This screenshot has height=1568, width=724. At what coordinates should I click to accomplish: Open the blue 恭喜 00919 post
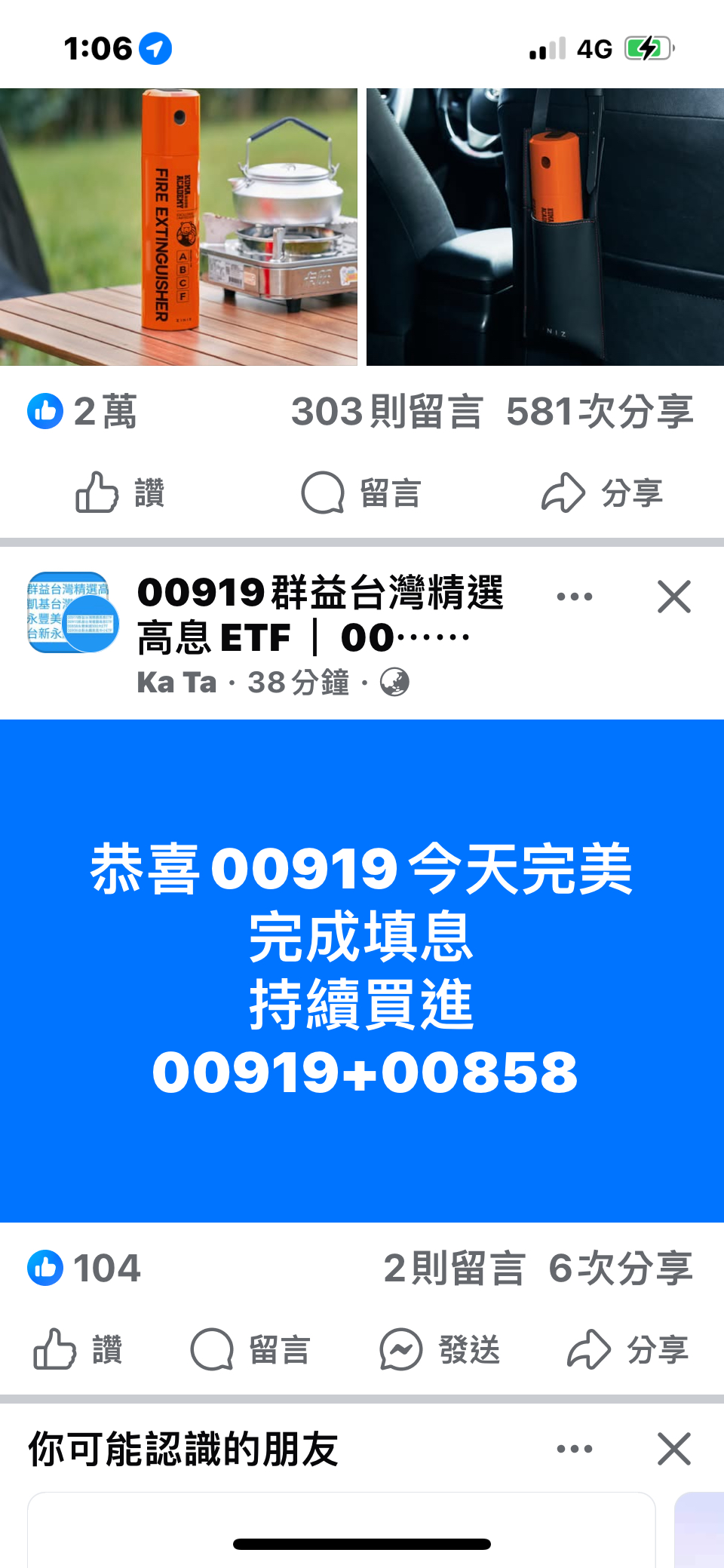tap(362, 970)
